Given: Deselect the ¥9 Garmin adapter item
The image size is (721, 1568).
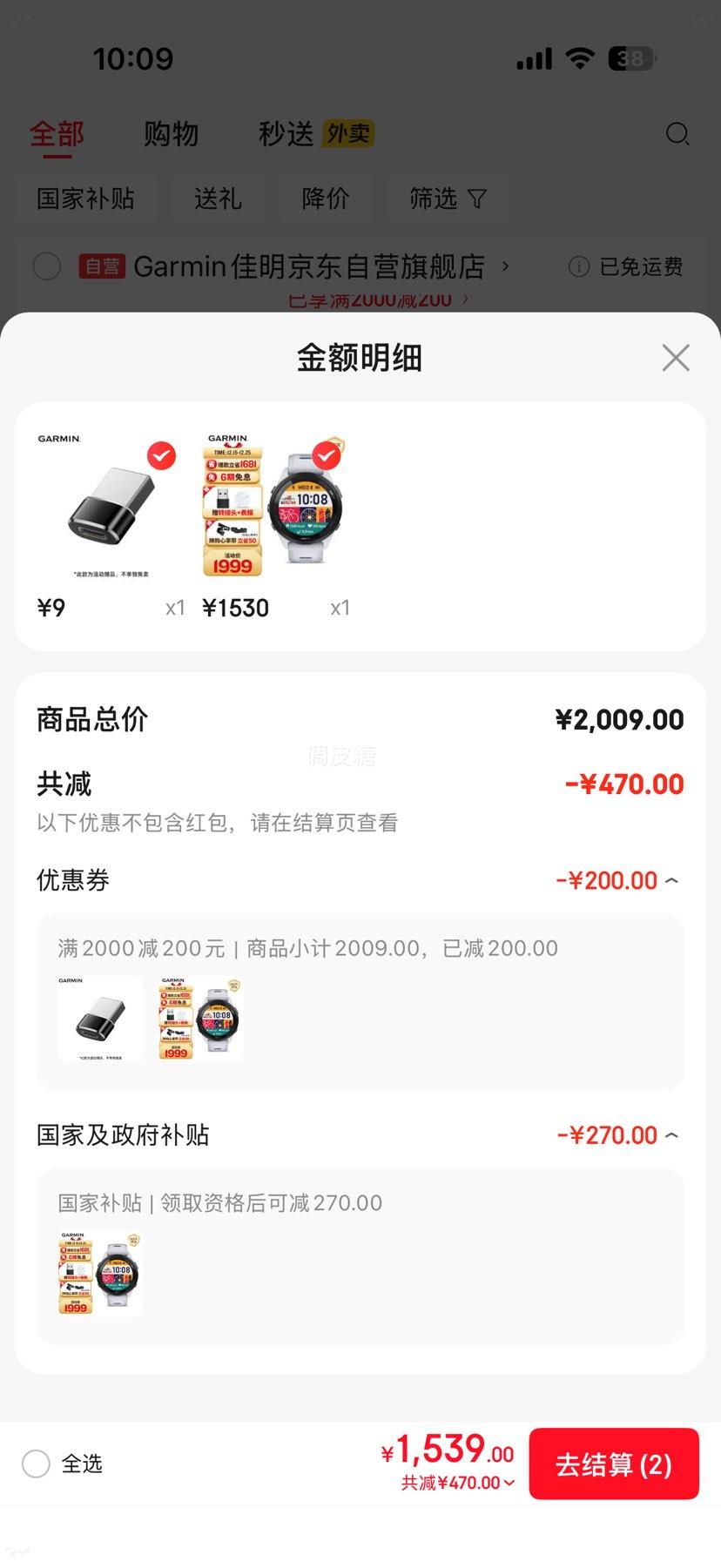Looking at the screenshot, I should pos(161,455).
